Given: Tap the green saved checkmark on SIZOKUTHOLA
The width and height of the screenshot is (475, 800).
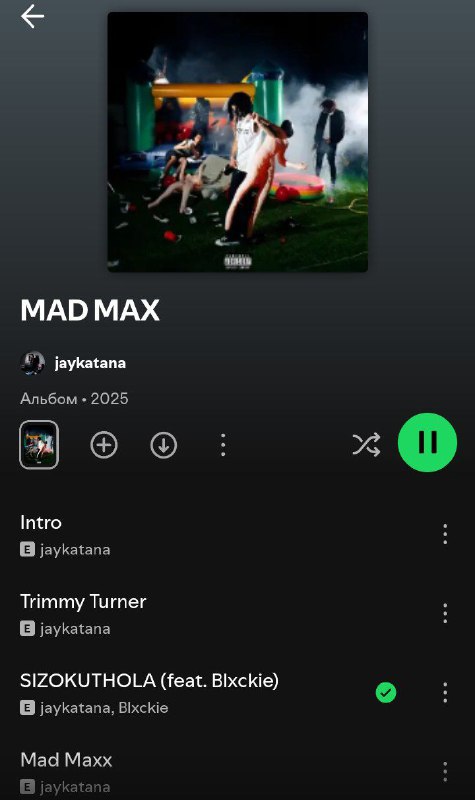Looking at the screenshot, I should (386, 692).
